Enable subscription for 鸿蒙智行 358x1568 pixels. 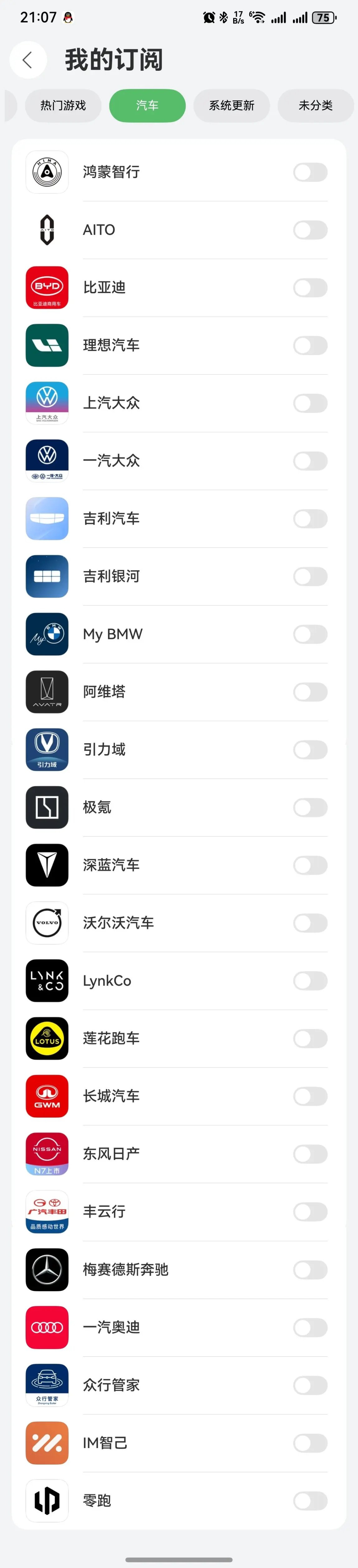pos(310,172)
